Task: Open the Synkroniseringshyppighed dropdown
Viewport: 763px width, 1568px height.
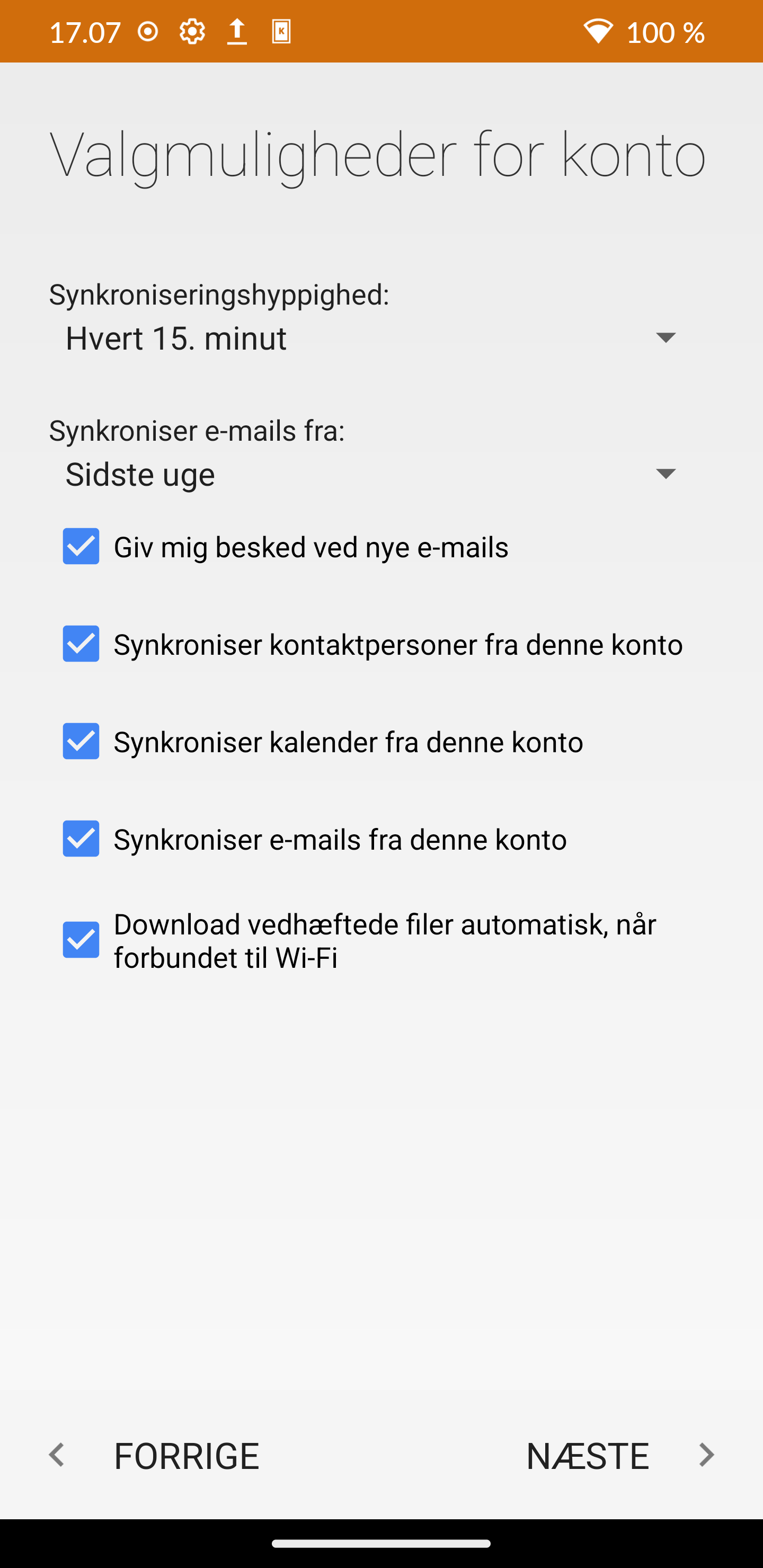Action: pyautogui.click(x=372, y=338)
